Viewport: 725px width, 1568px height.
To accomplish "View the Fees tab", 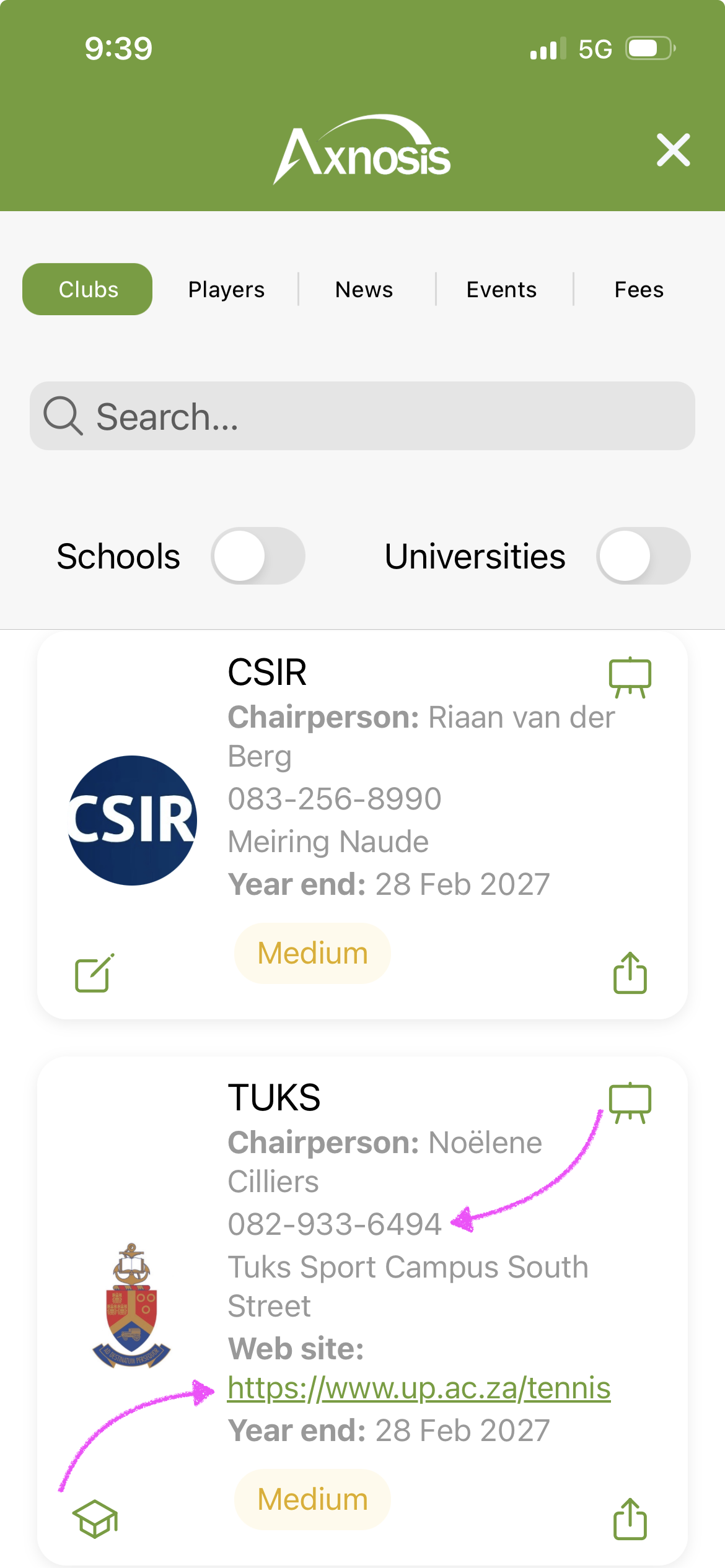I will (x=639, y=289).
